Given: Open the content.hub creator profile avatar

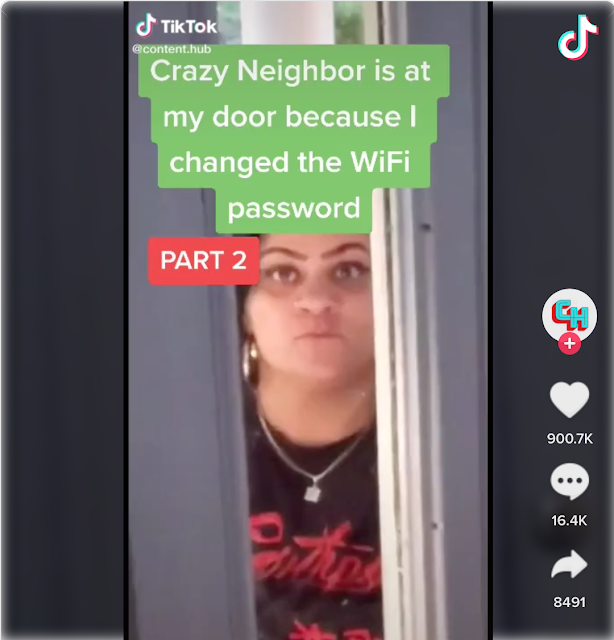Looking at the screenshot, I should point(569,316).
